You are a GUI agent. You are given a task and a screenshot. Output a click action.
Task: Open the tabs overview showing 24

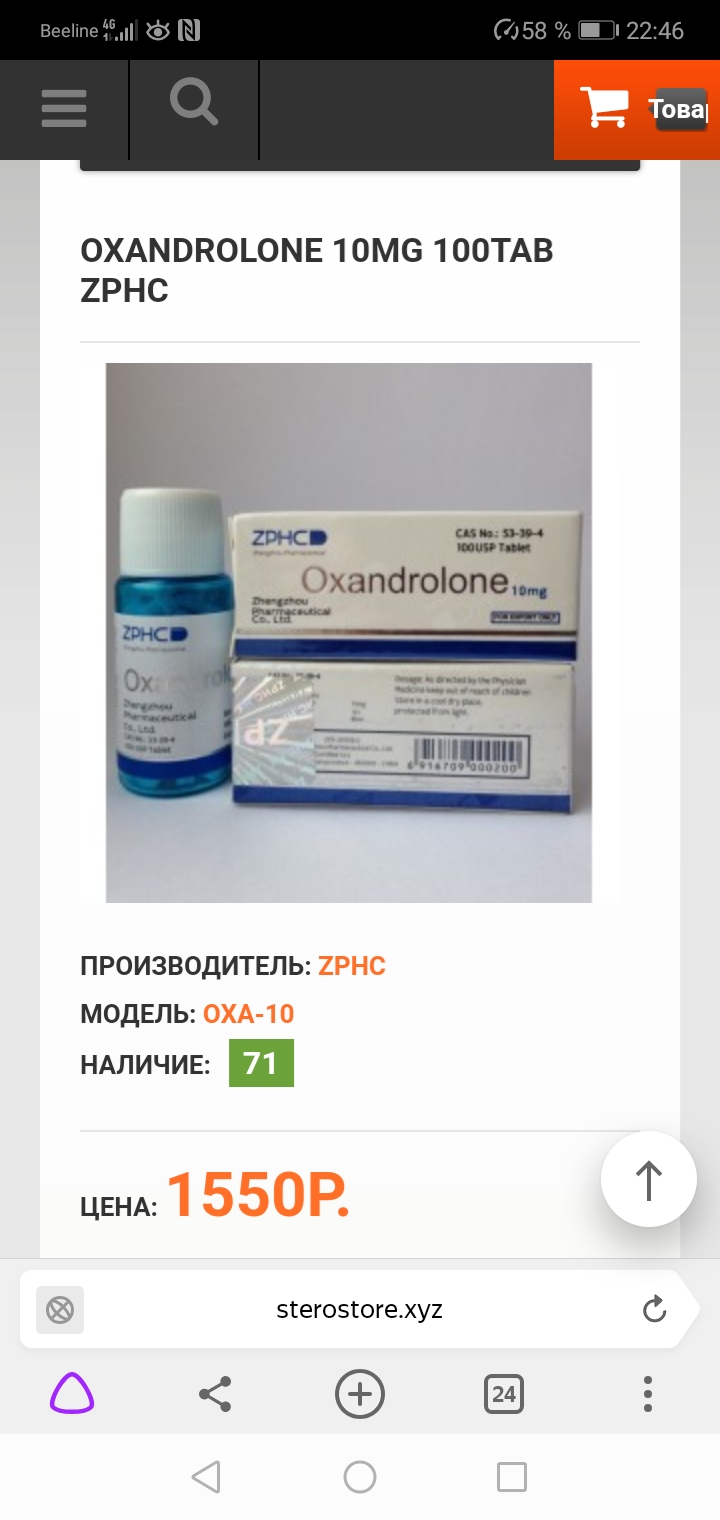click(503, 1393)
